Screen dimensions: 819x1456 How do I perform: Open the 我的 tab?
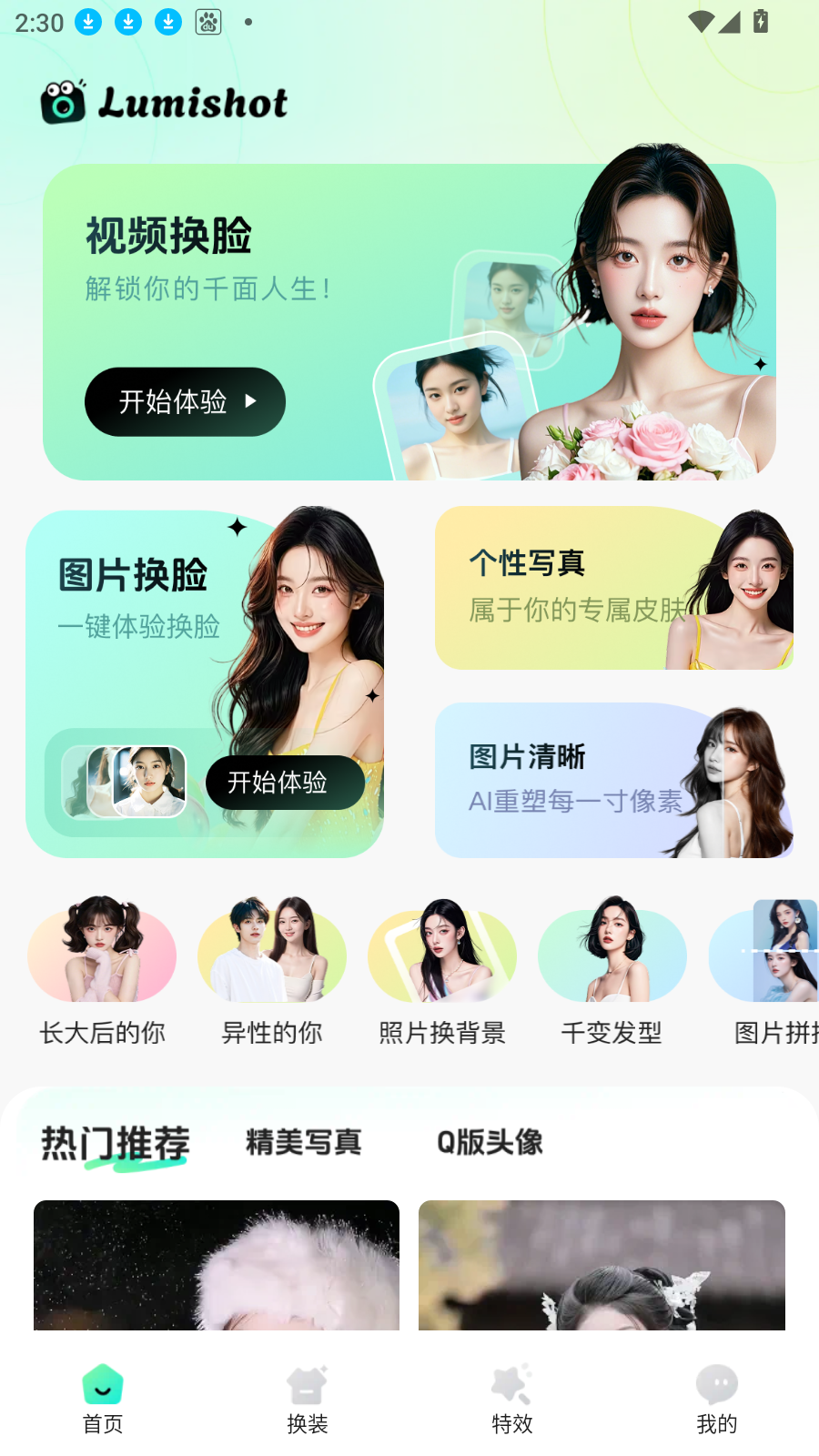click(x=716, y=1399)
